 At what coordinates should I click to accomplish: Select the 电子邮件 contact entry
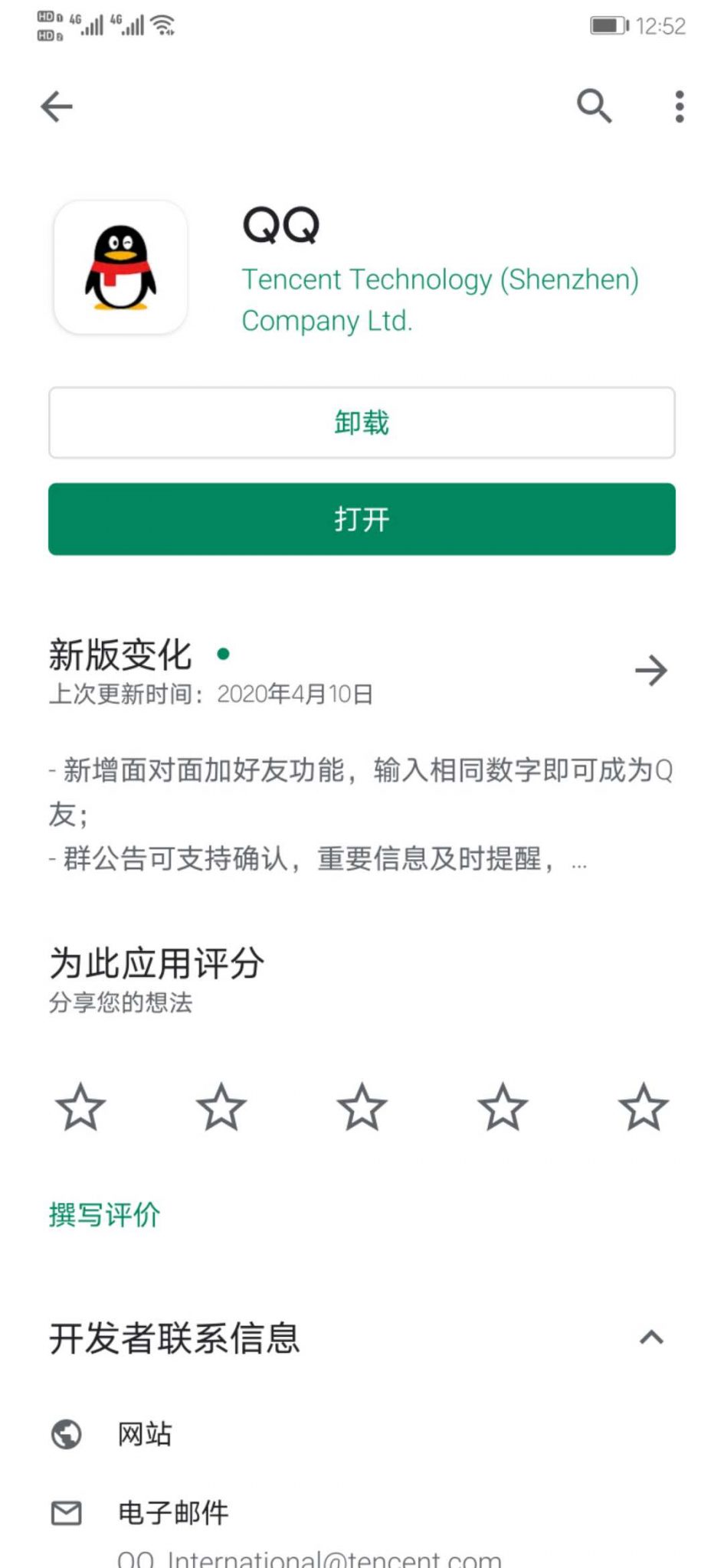tap(172, 1512)
